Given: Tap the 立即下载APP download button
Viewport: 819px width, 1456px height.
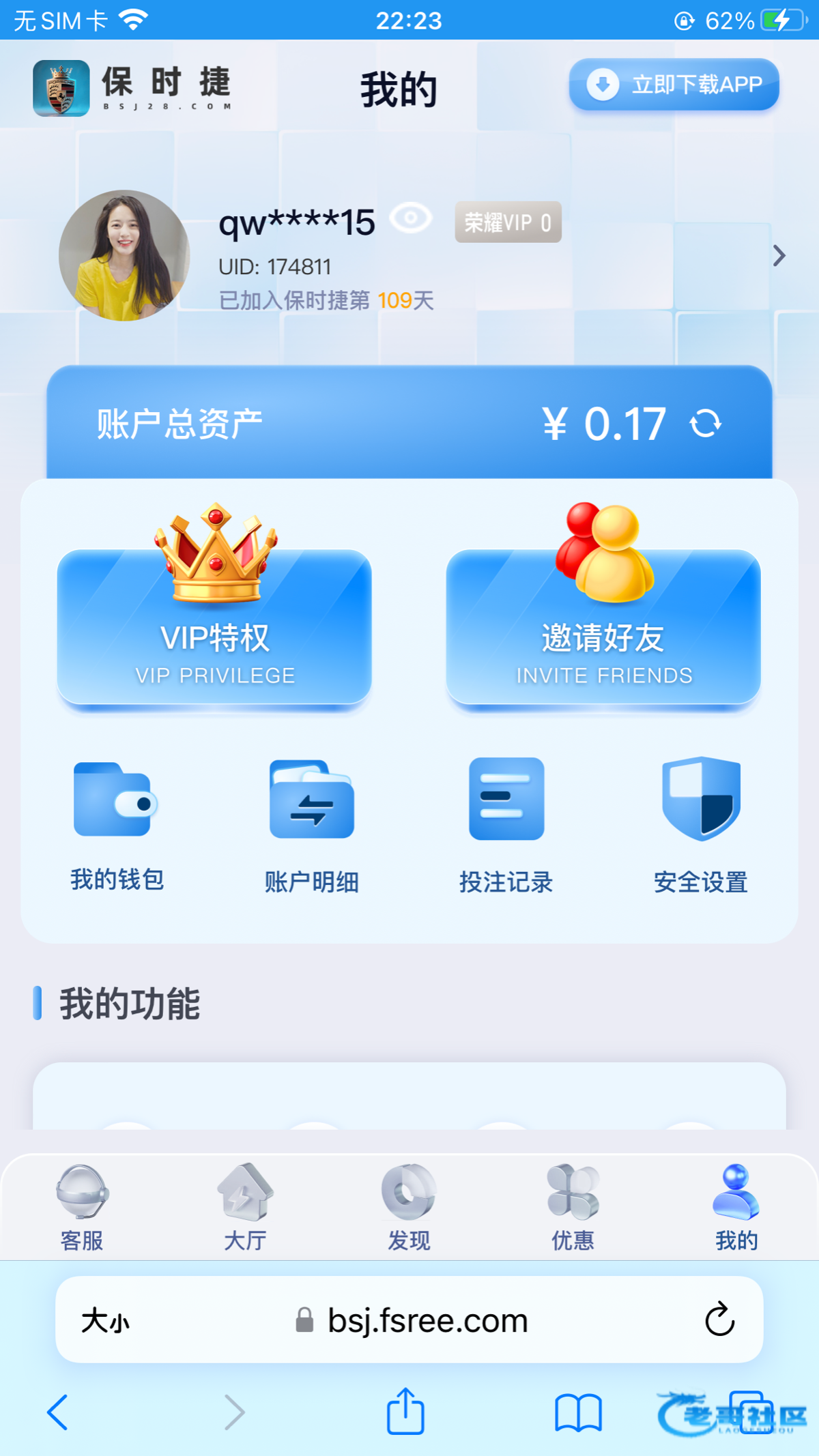Looking at the screenshot, I should (x=674, y=85).
